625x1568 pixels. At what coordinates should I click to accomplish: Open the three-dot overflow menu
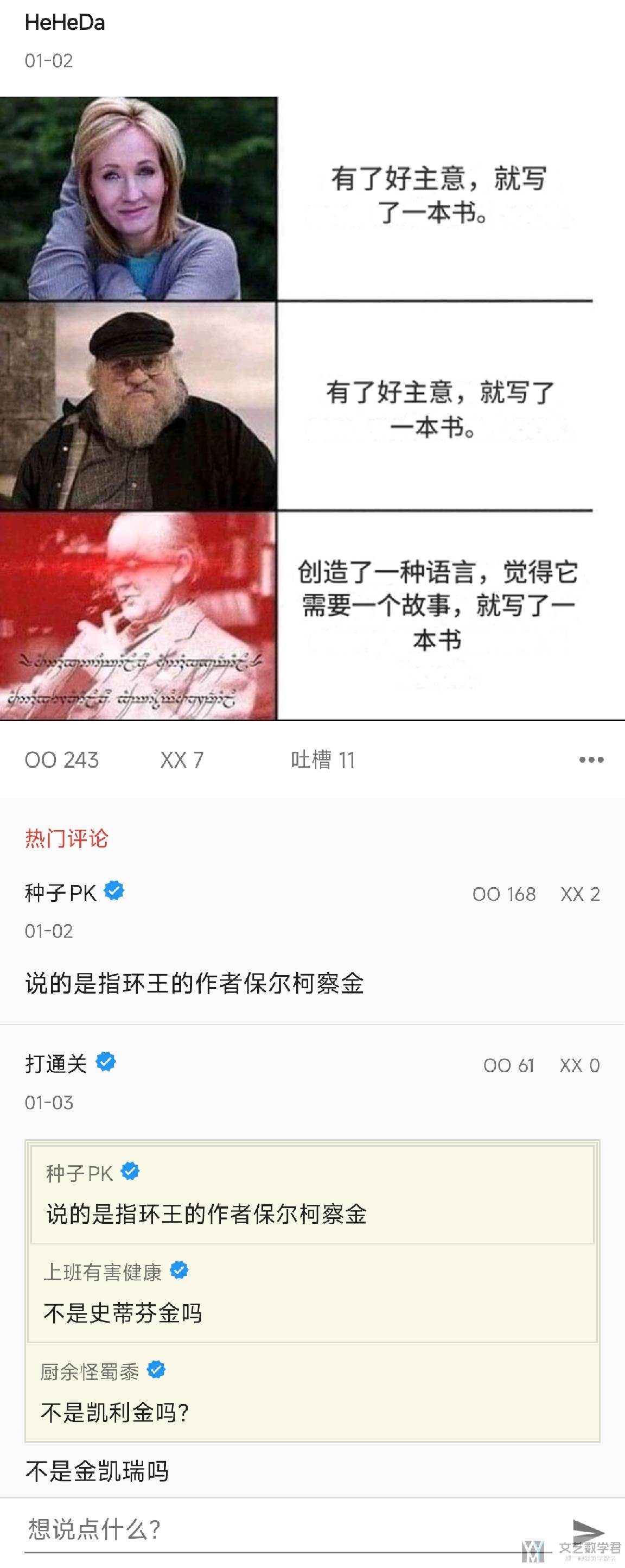(591, 760)
